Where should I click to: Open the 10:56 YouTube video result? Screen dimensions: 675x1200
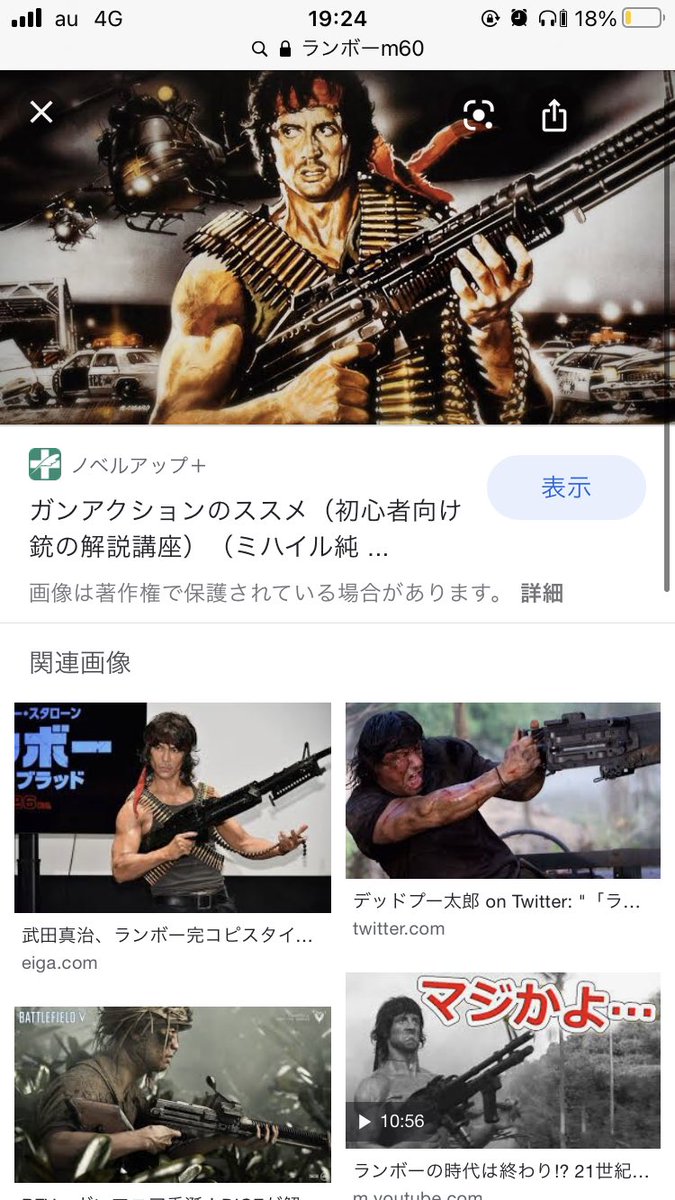click(502, 1060)
